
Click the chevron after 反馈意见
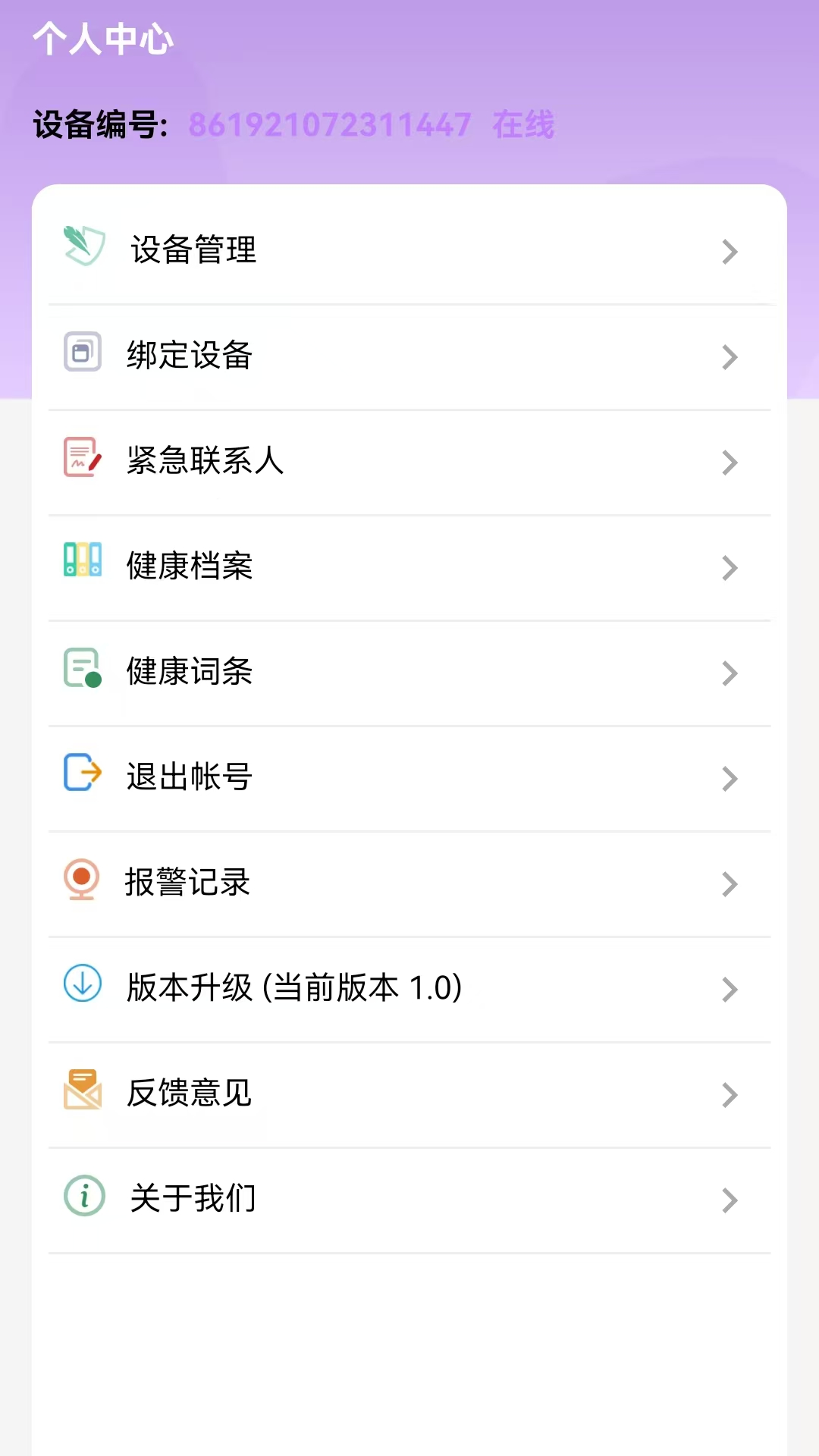point(730,1095)
